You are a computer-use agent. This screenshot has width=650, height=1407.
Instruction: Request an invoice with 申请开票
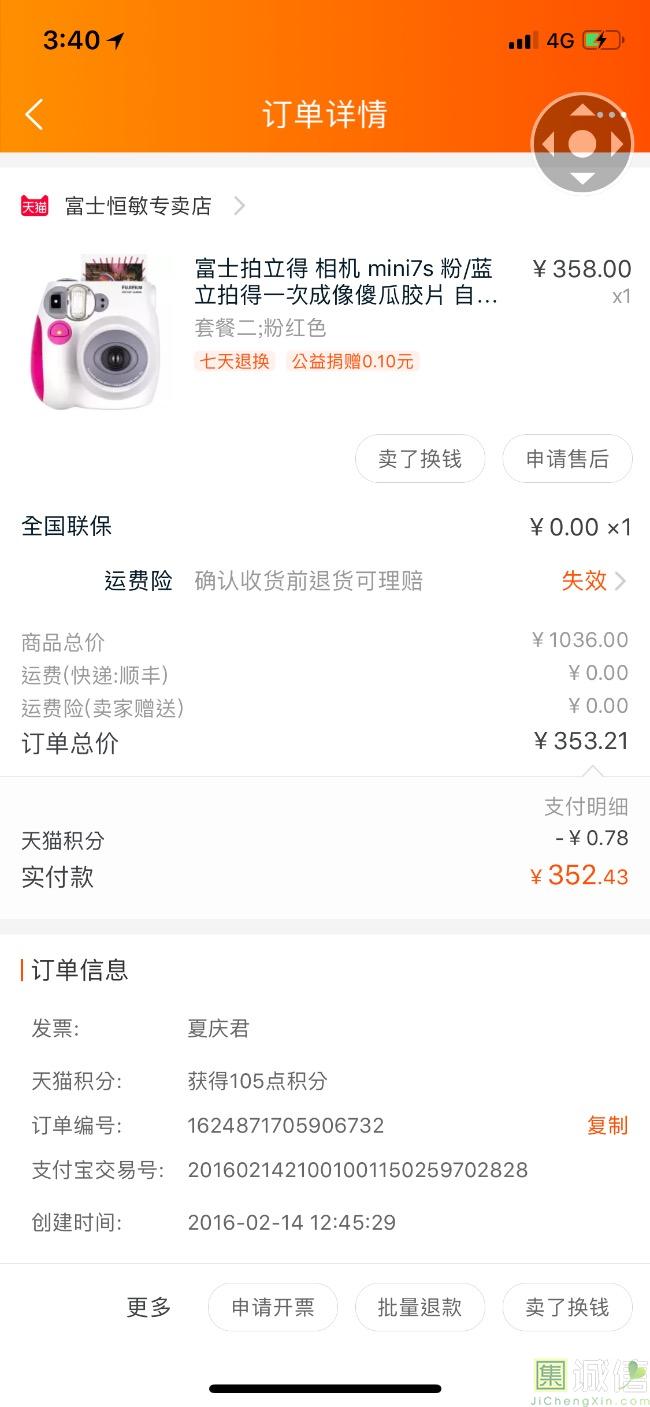tap(273, 1307)
